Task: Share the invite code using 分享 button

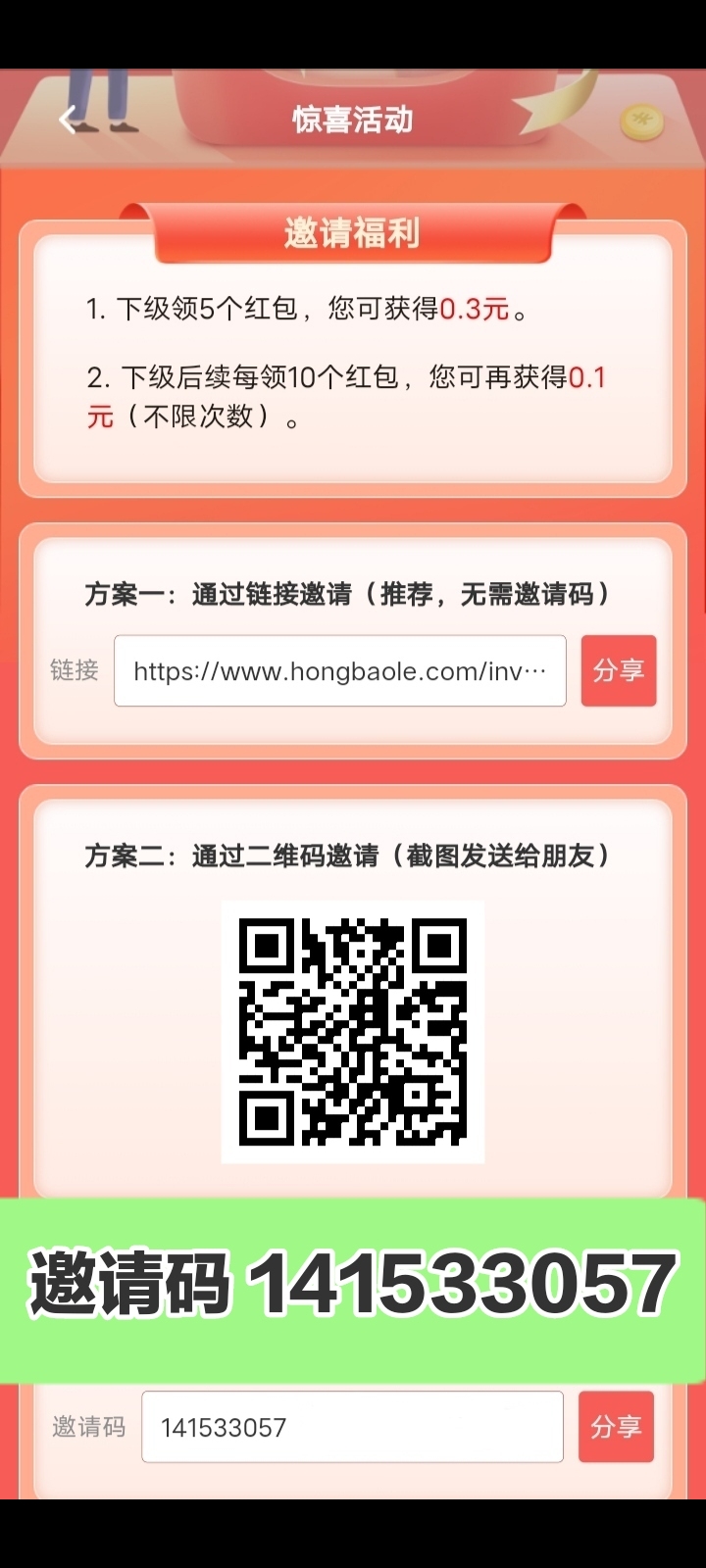Action: tap(616, 1427)
